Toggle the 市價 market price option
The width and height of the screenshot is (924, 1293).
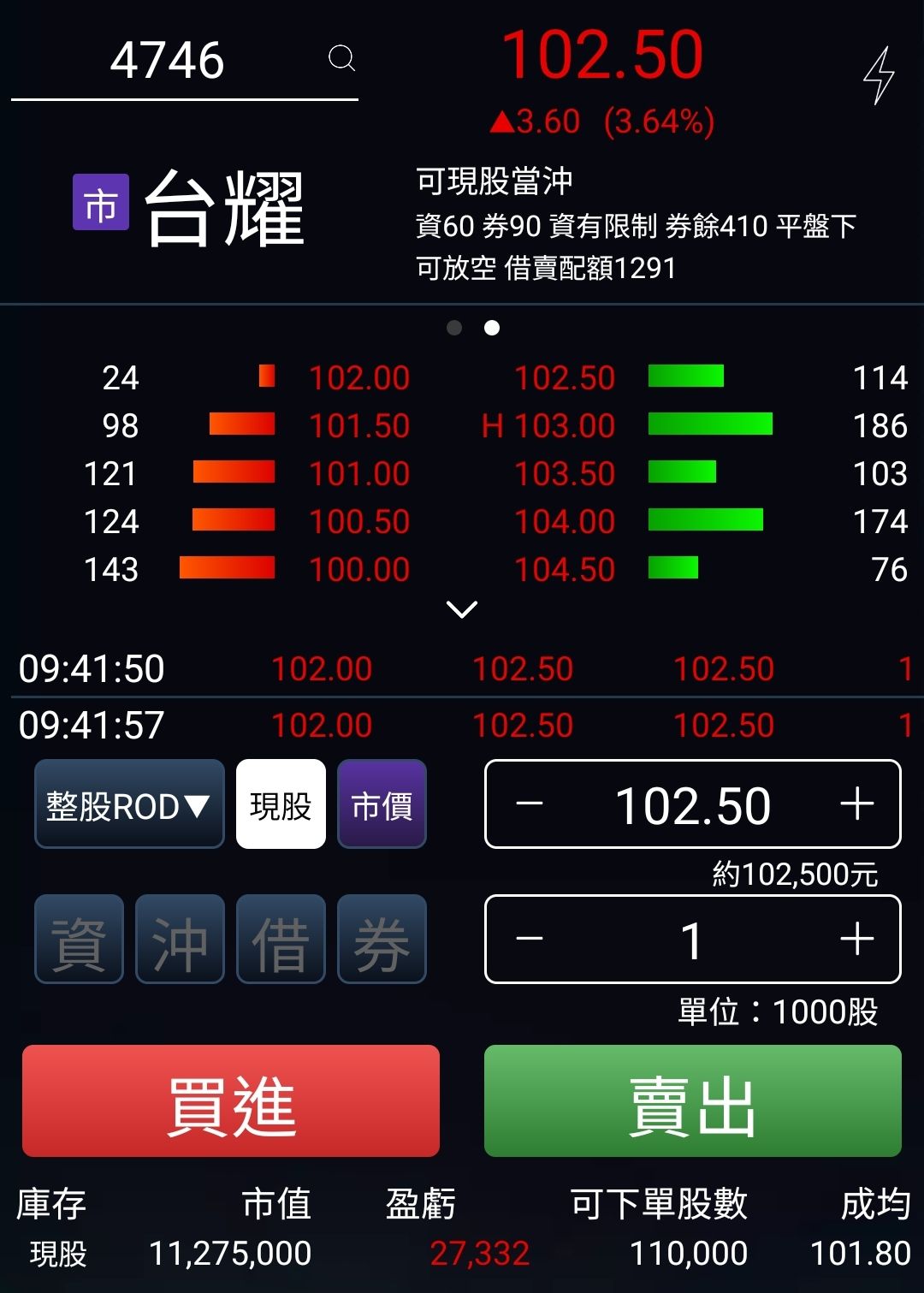tap(381, 804)
